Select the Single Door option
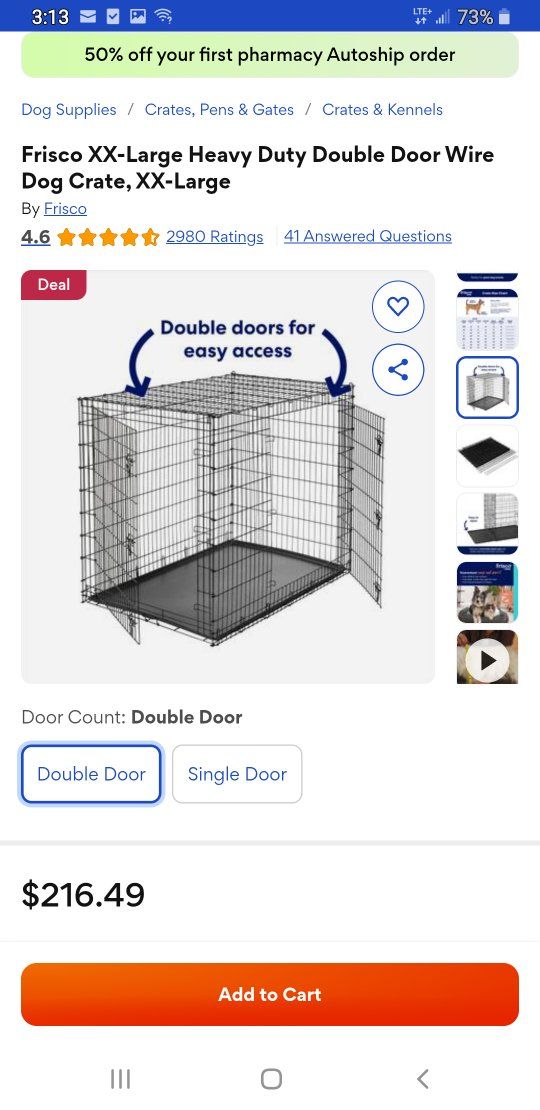The image size is (540, 1110). (237, 774)
